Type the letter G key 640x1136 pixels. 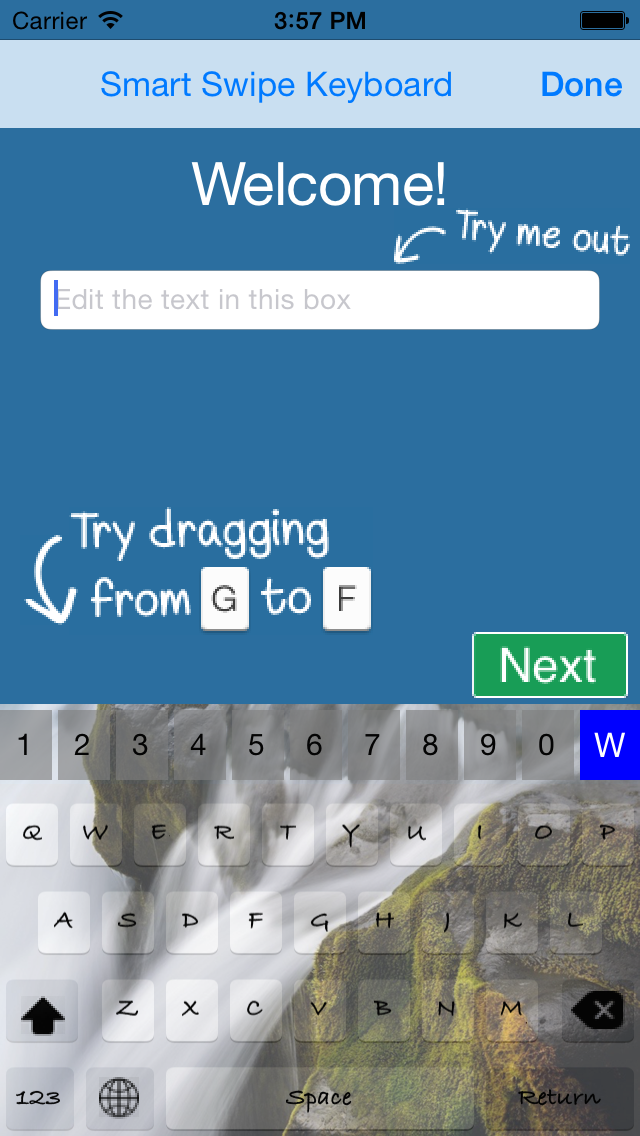(x=320, y=921)
